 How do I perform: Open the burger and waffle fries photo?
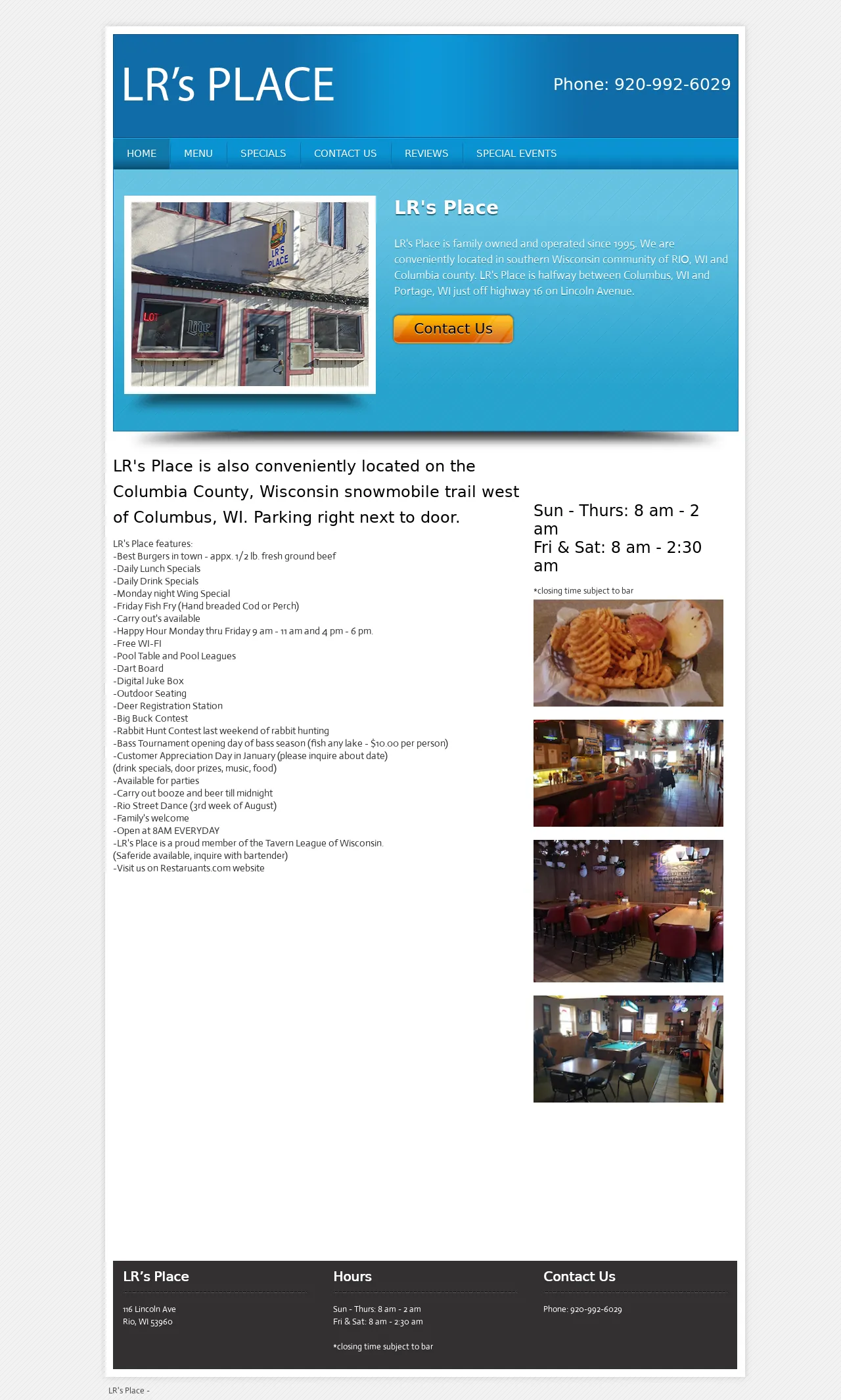(628, 653)
